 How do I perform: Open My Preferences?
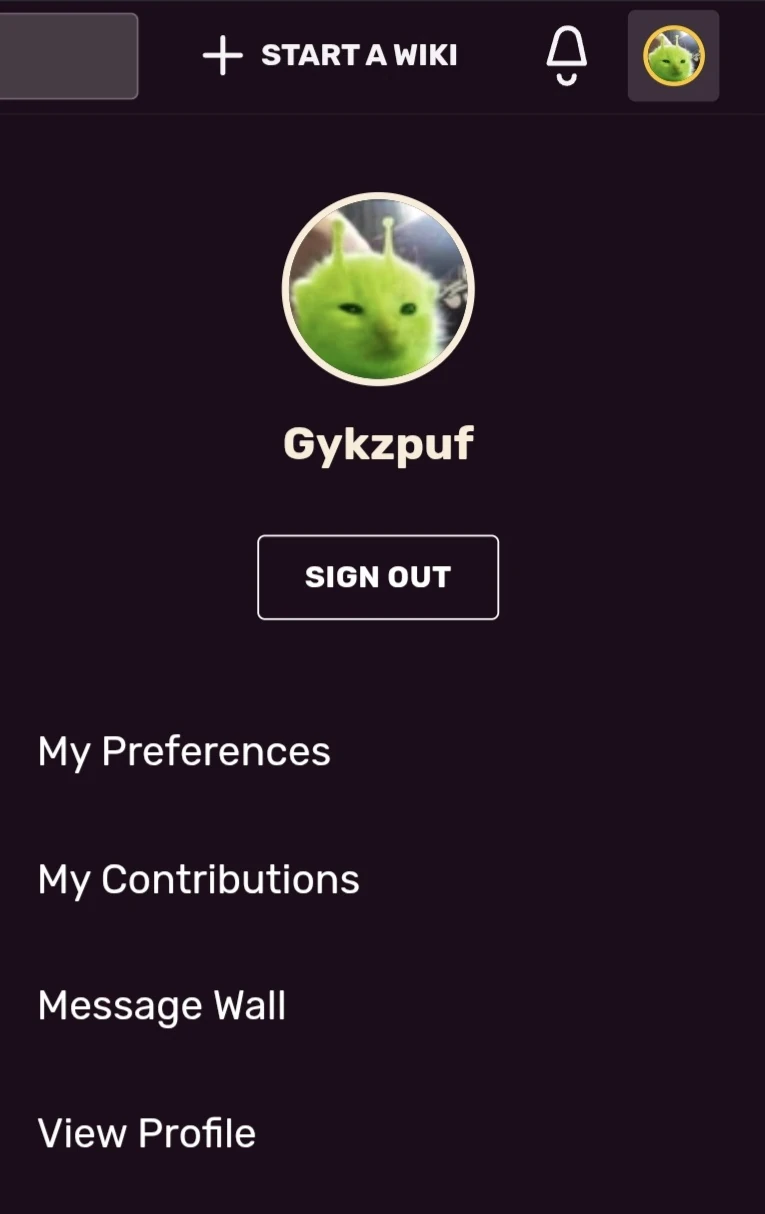[184, 752]
